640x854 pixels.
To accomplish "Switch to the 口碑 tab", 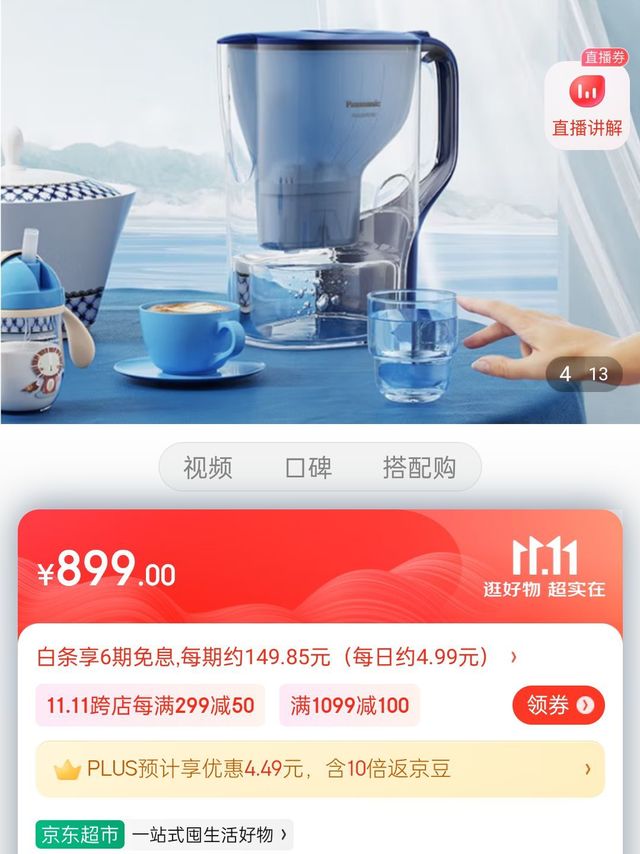I will pos(308,467).
